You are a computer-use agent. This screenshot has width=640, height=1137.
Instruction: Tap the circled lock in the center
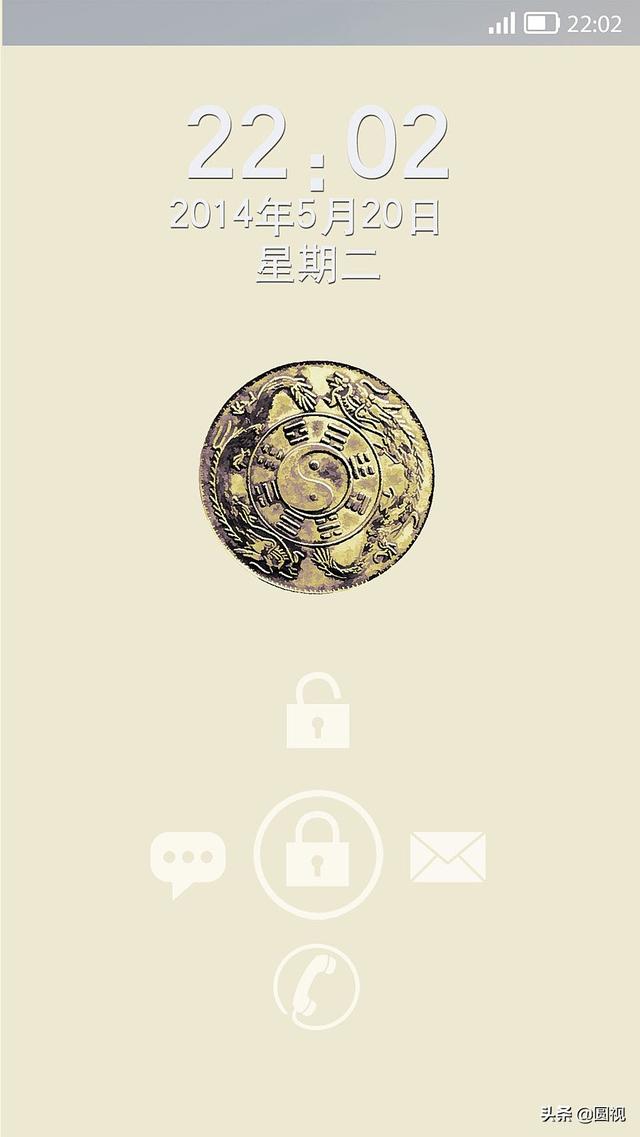318,855
